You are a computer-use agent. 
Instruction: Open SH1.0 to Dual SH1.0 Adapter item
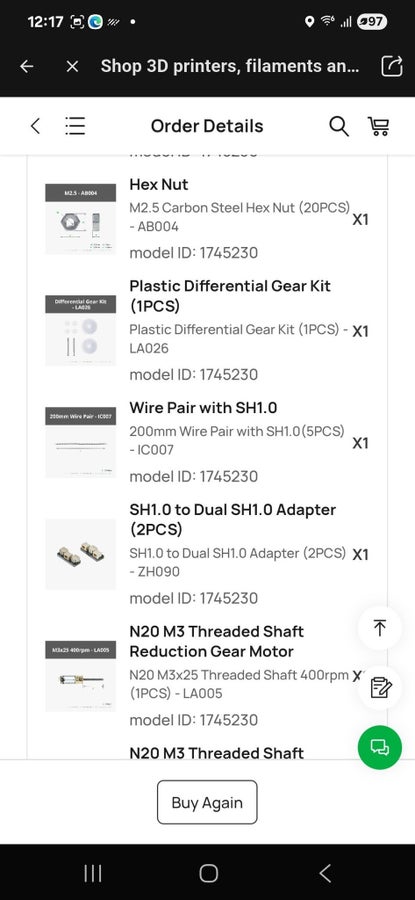point(232,519)
